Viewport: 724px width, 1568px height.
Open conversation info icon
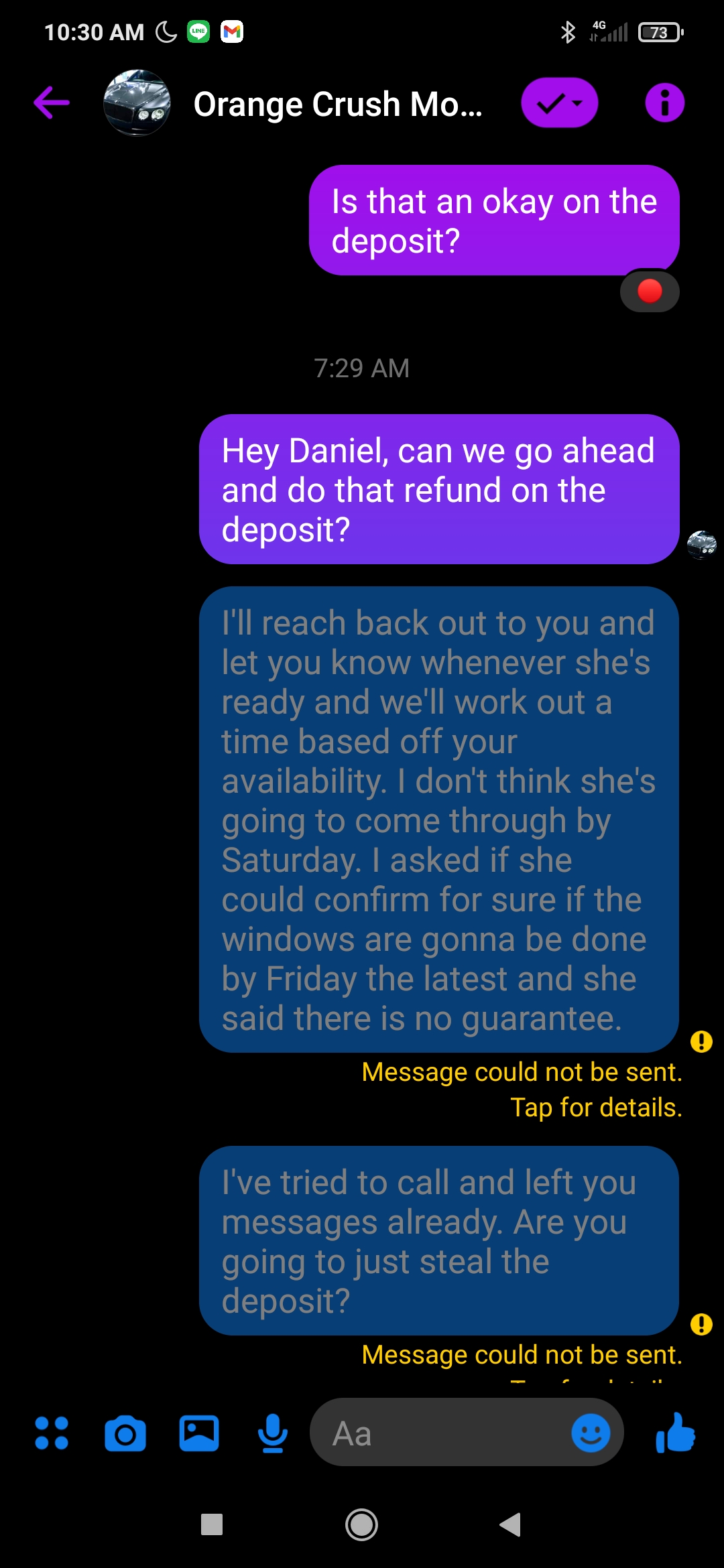664,103
